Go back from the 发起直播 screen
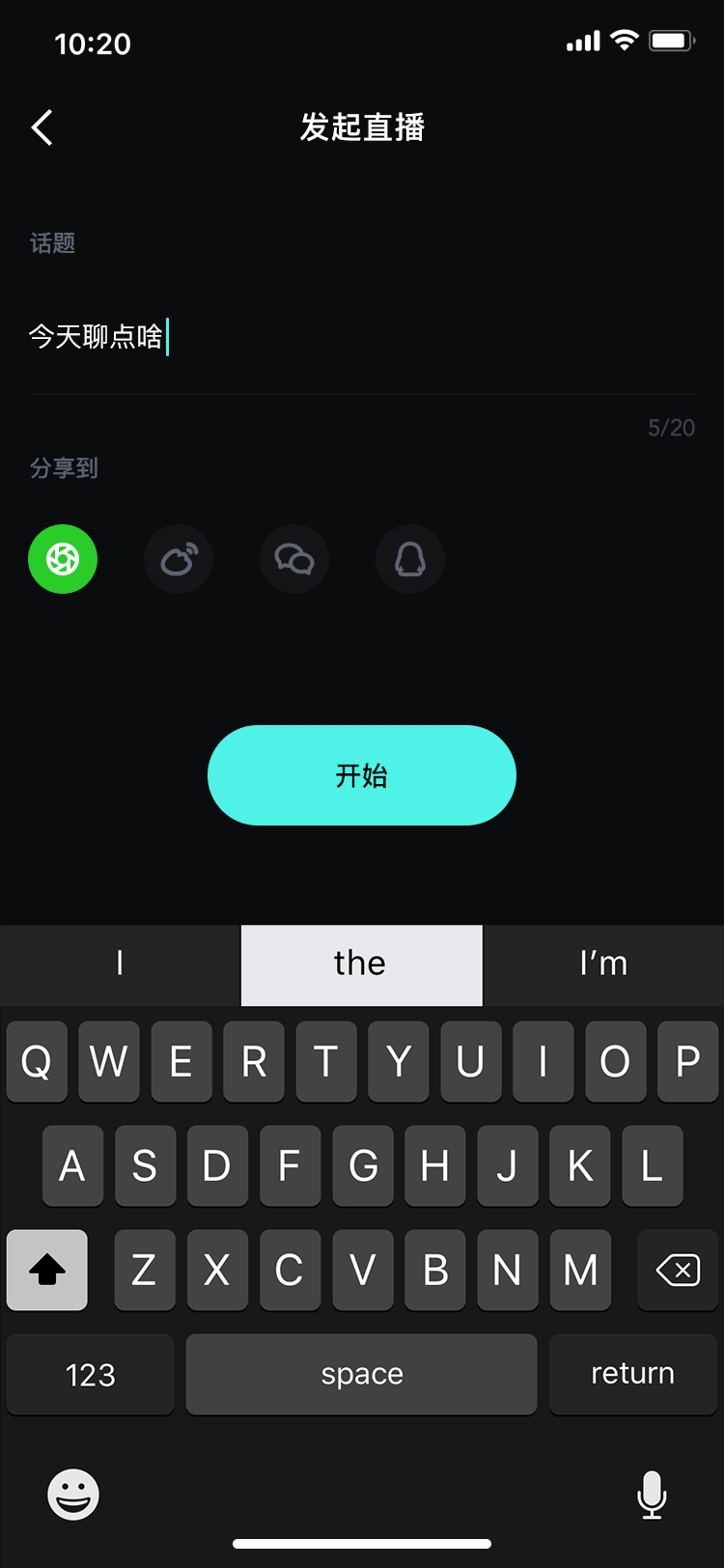 tap(42, 127)
